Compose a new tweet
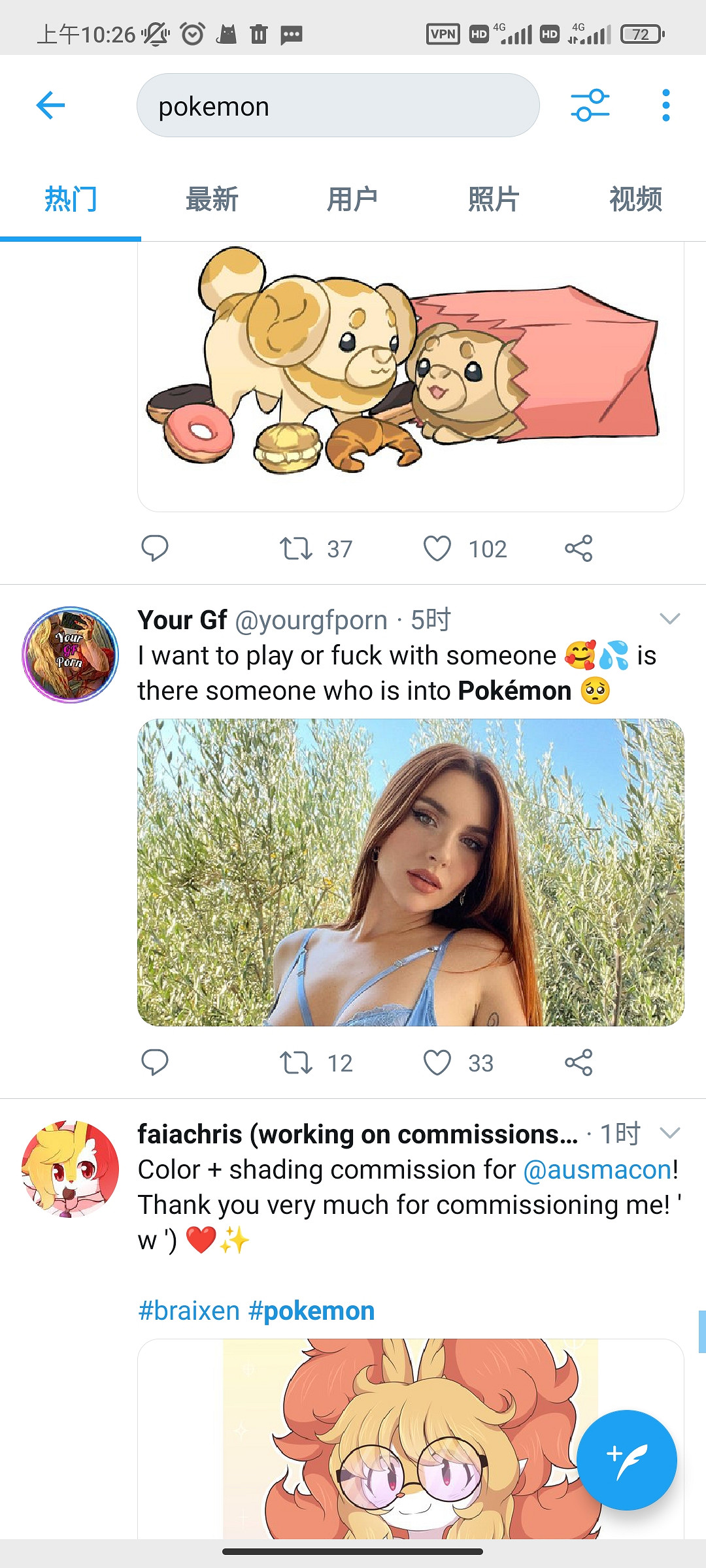The image size is (706, 1568). pos(626,1460)
